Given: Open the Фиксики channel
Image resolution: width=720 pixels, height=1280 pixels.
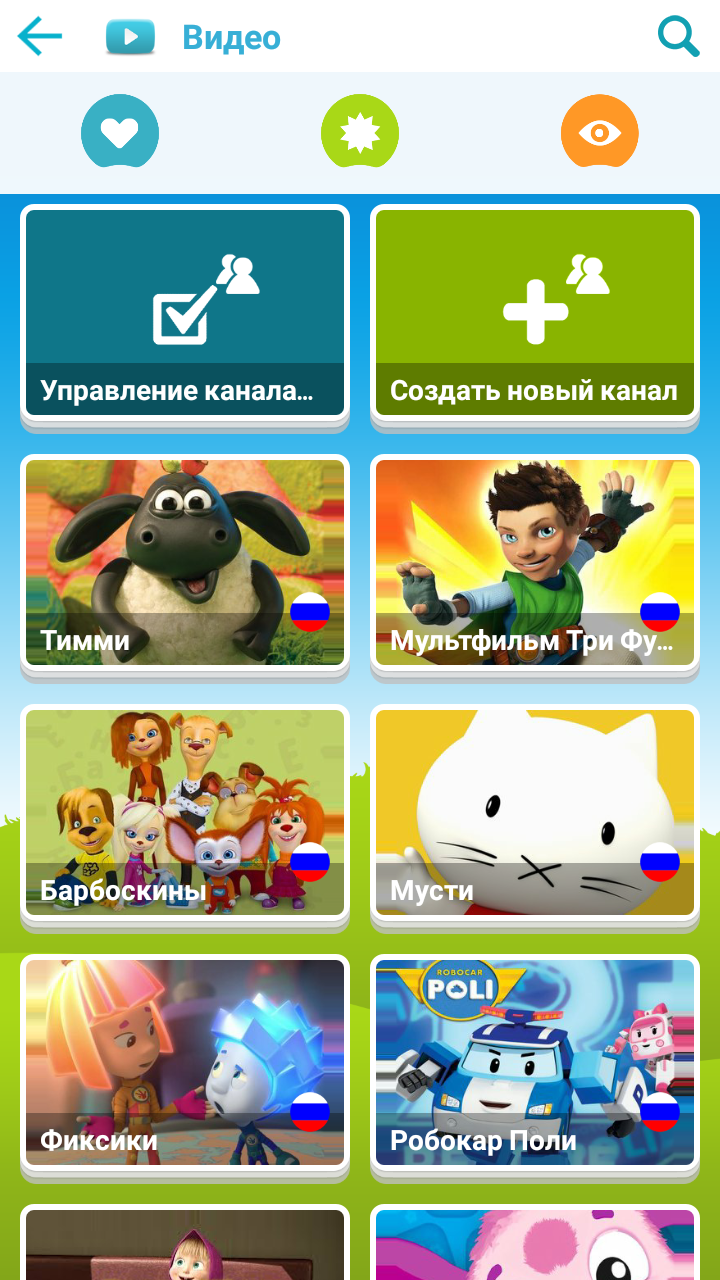Looking at the screenshot, I should 185,1063.
